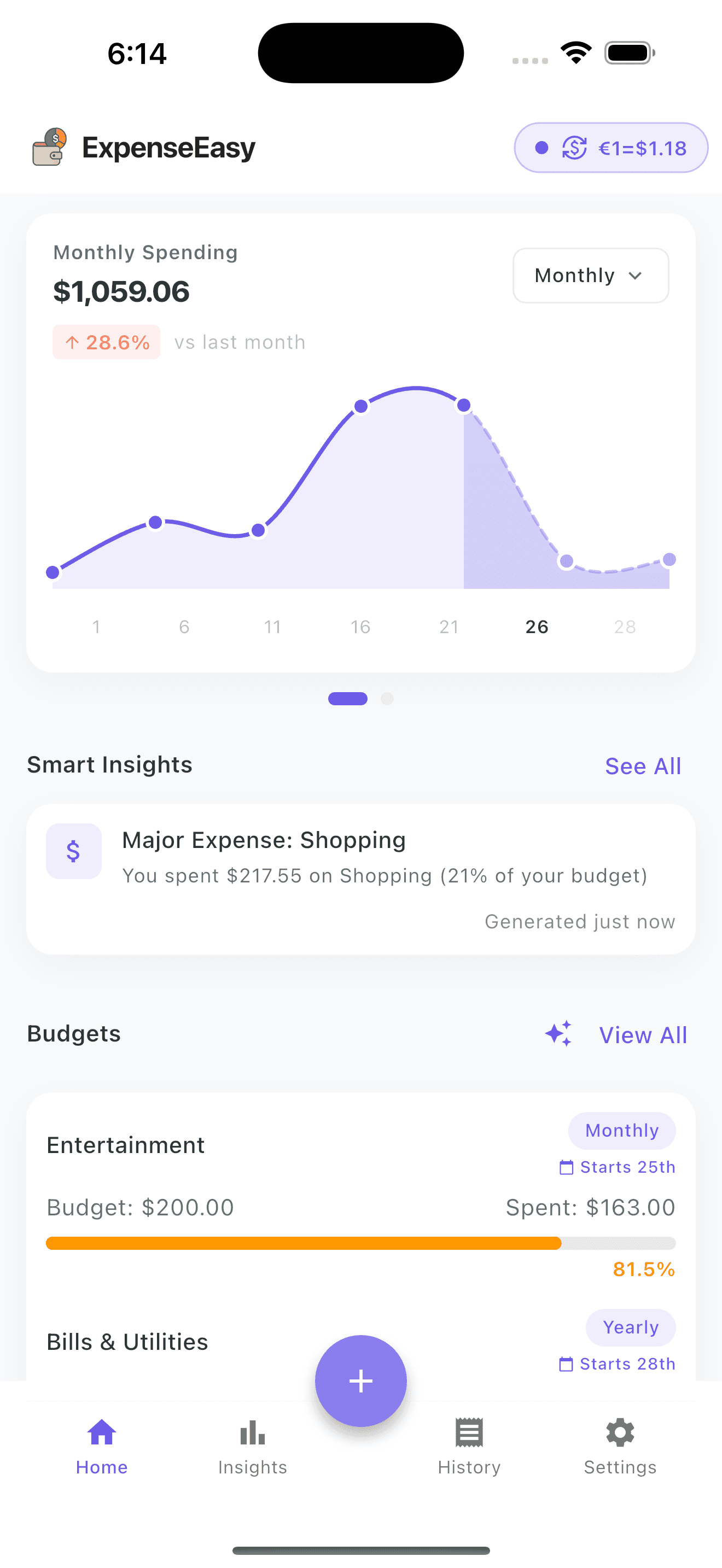
Task: Open View All budgets
Action: [643, 1034]
